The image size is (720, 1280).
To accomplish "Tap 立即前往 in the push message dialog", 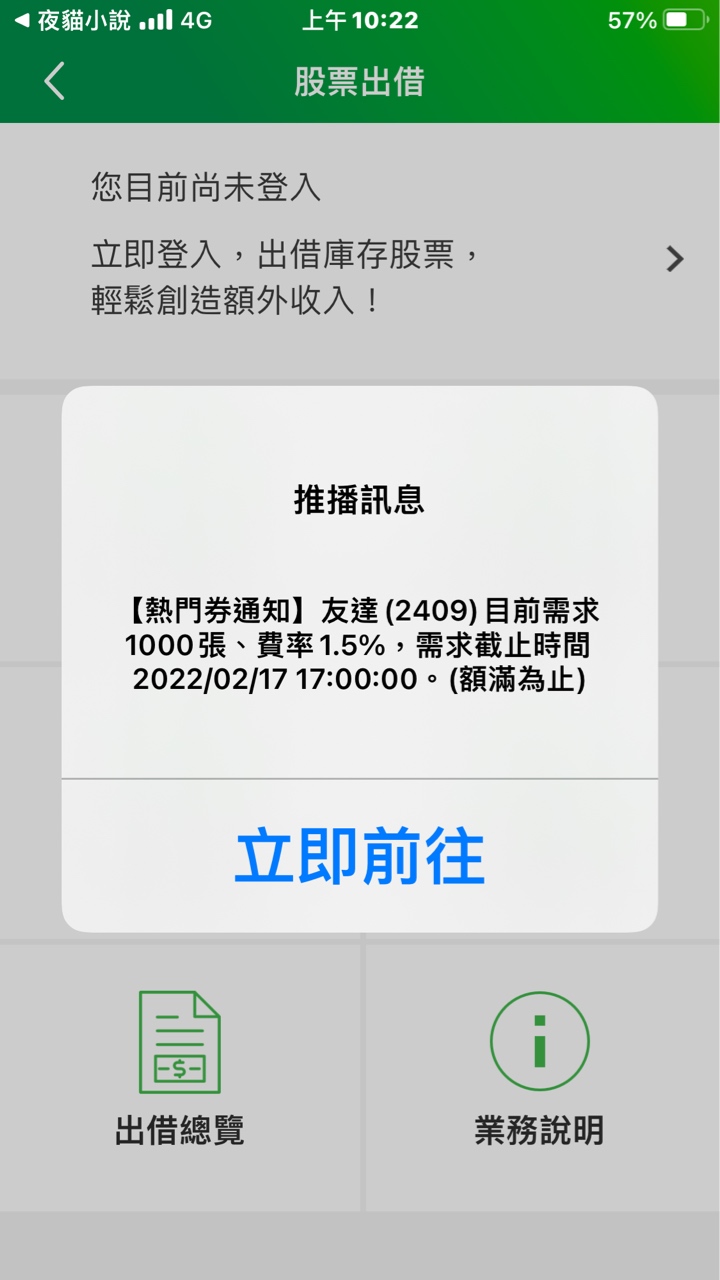I will coord(359,857).
